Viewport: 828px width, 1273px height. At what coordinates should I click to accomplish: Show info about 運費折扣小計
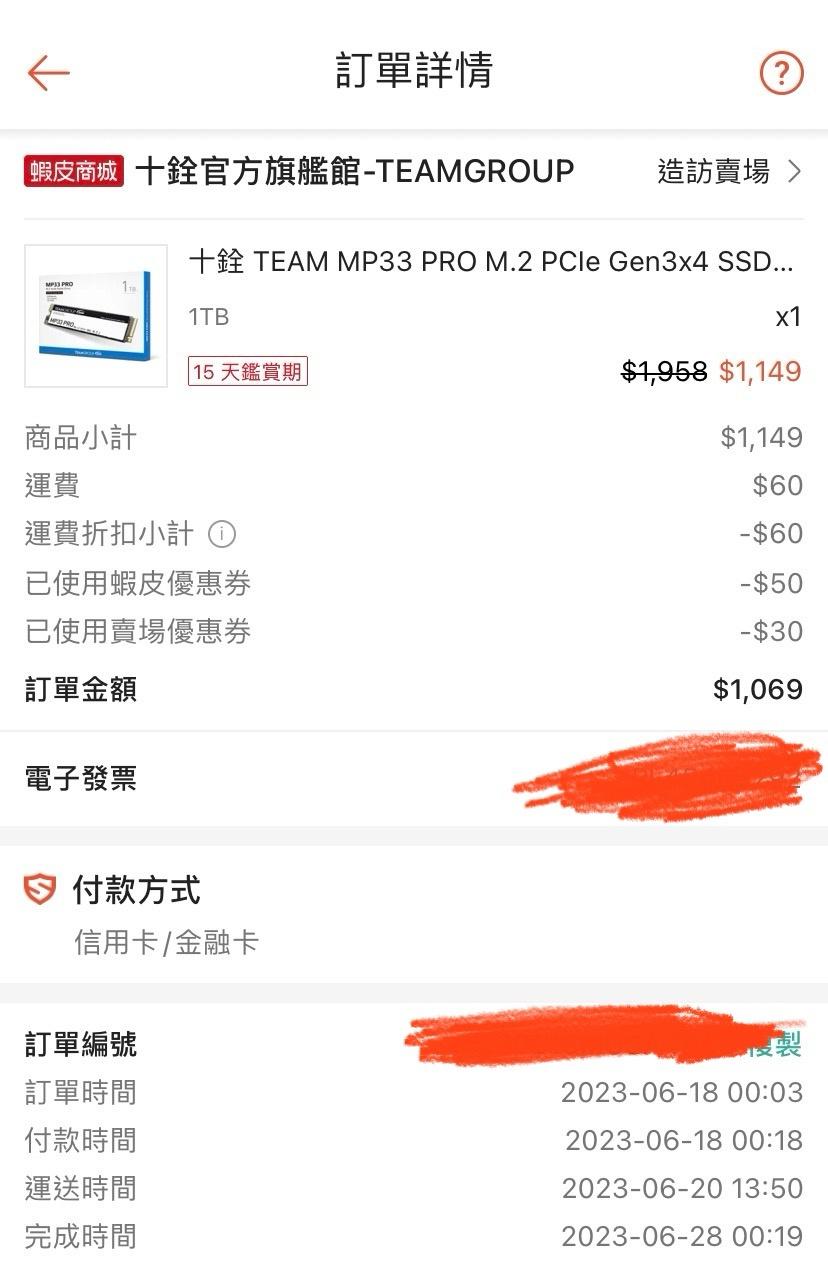point(222,535)
